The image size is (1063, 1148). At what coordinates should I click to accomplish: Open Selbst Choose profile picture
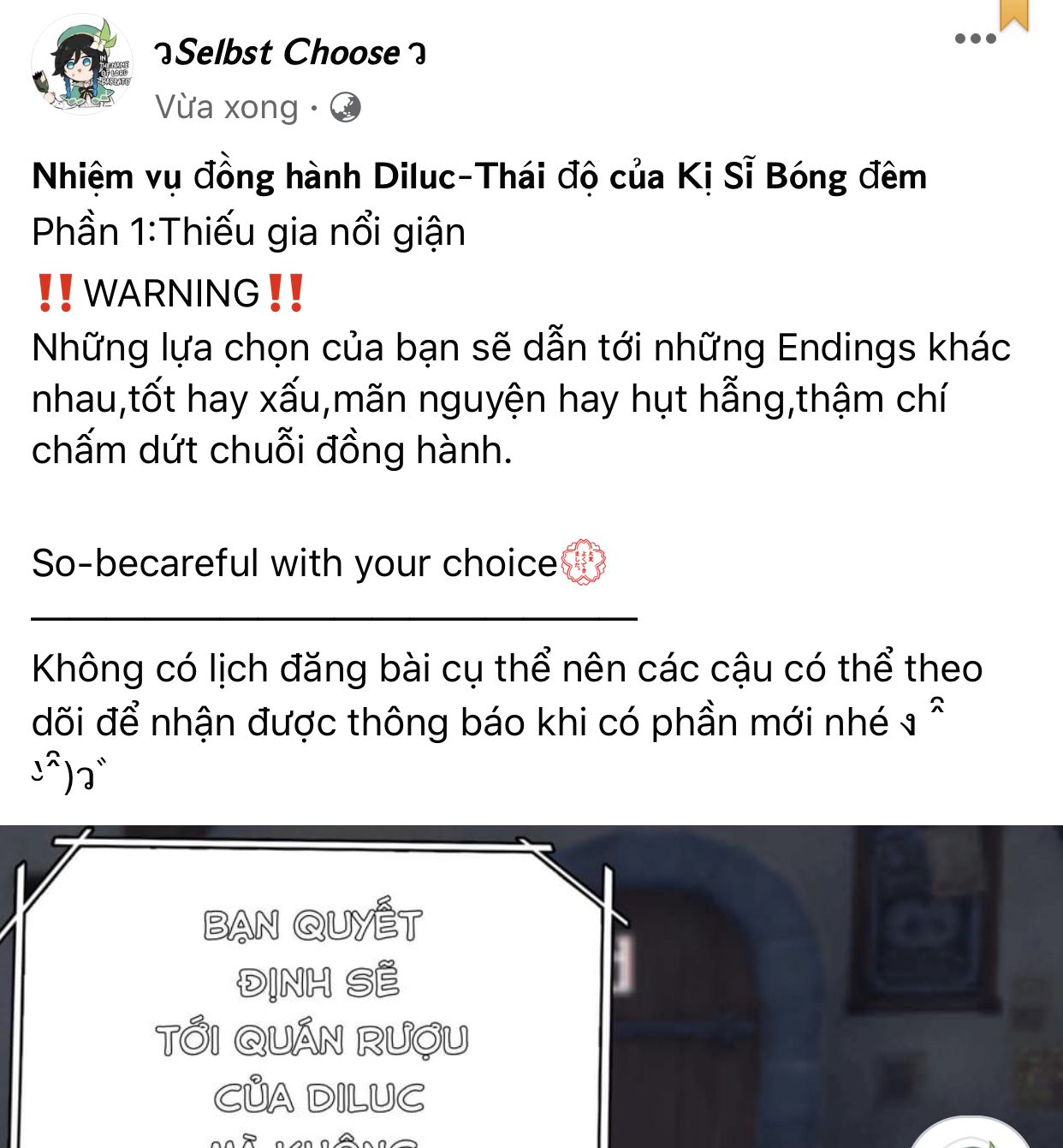(x=82, y=65)
